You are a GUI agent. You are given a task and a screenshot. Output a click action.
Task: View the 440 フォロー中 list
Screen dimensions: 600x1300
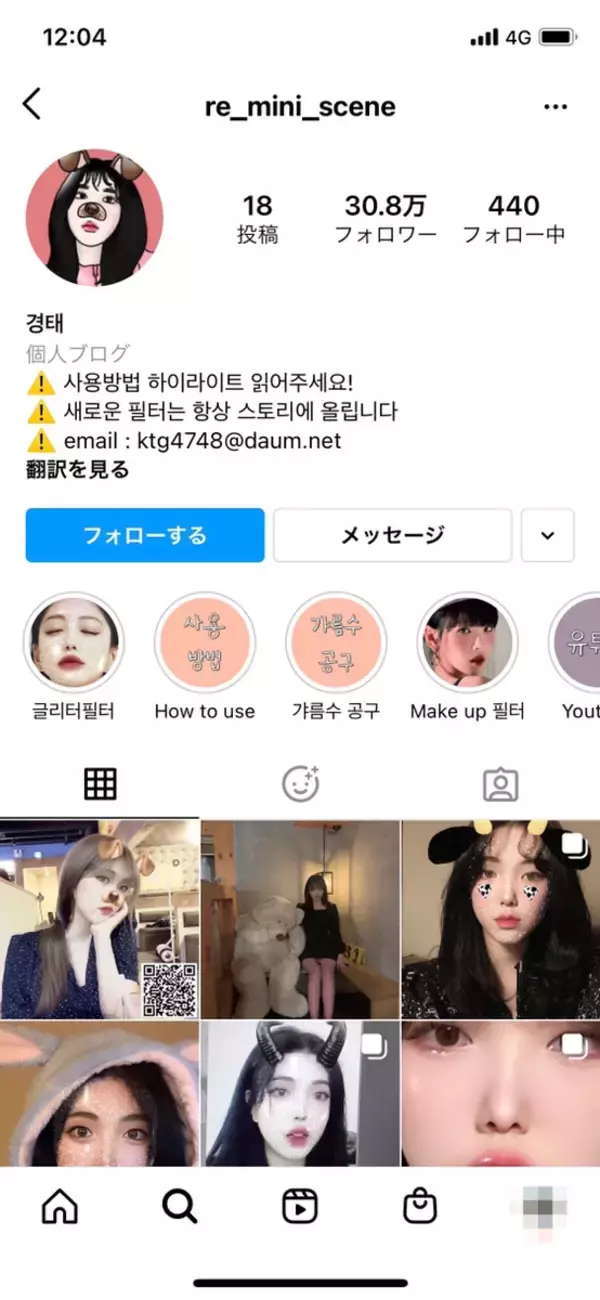(x=513, y=220)
